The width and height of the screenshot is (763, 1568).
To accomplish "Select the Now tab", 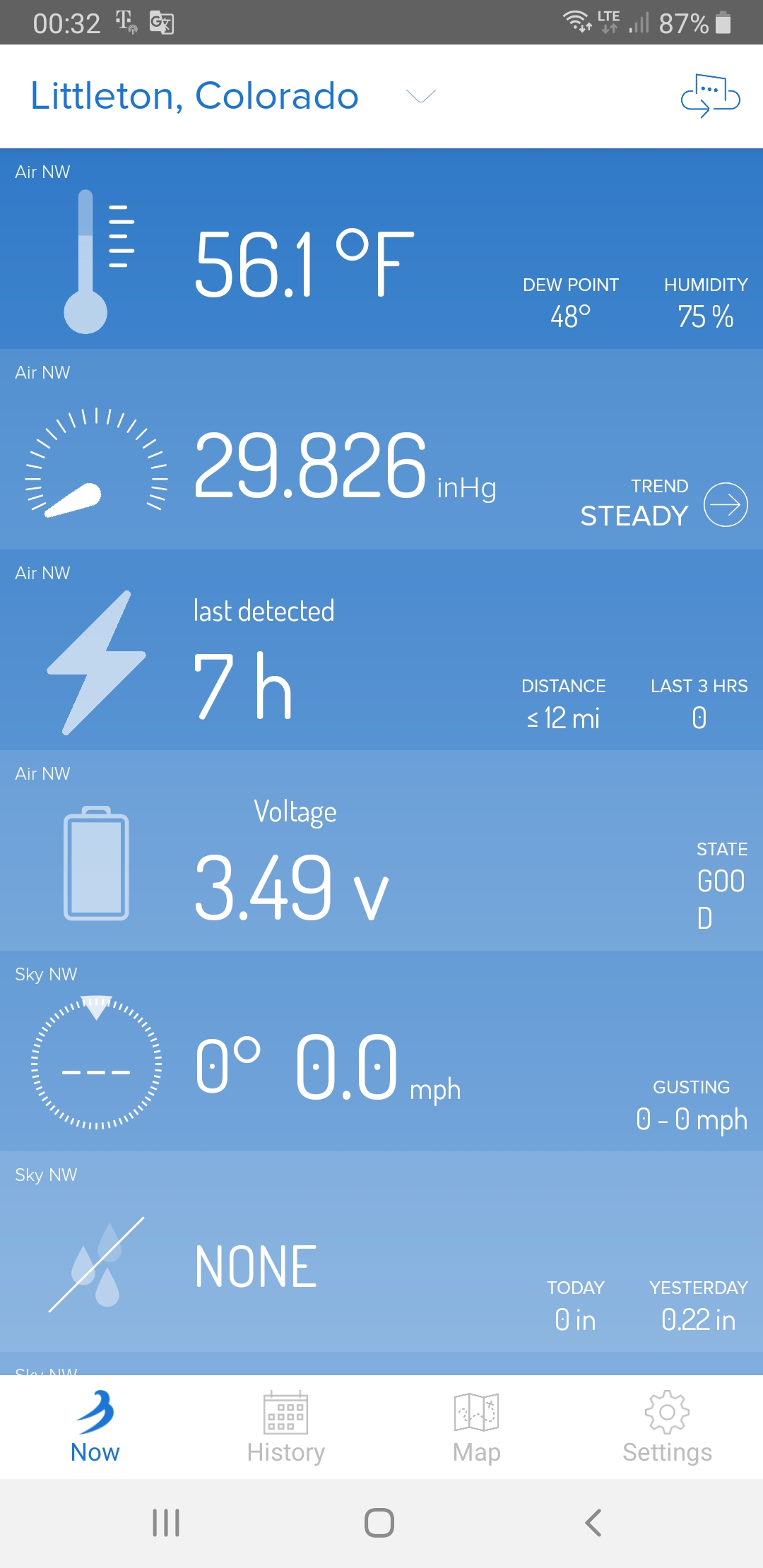I will 95,1427.
